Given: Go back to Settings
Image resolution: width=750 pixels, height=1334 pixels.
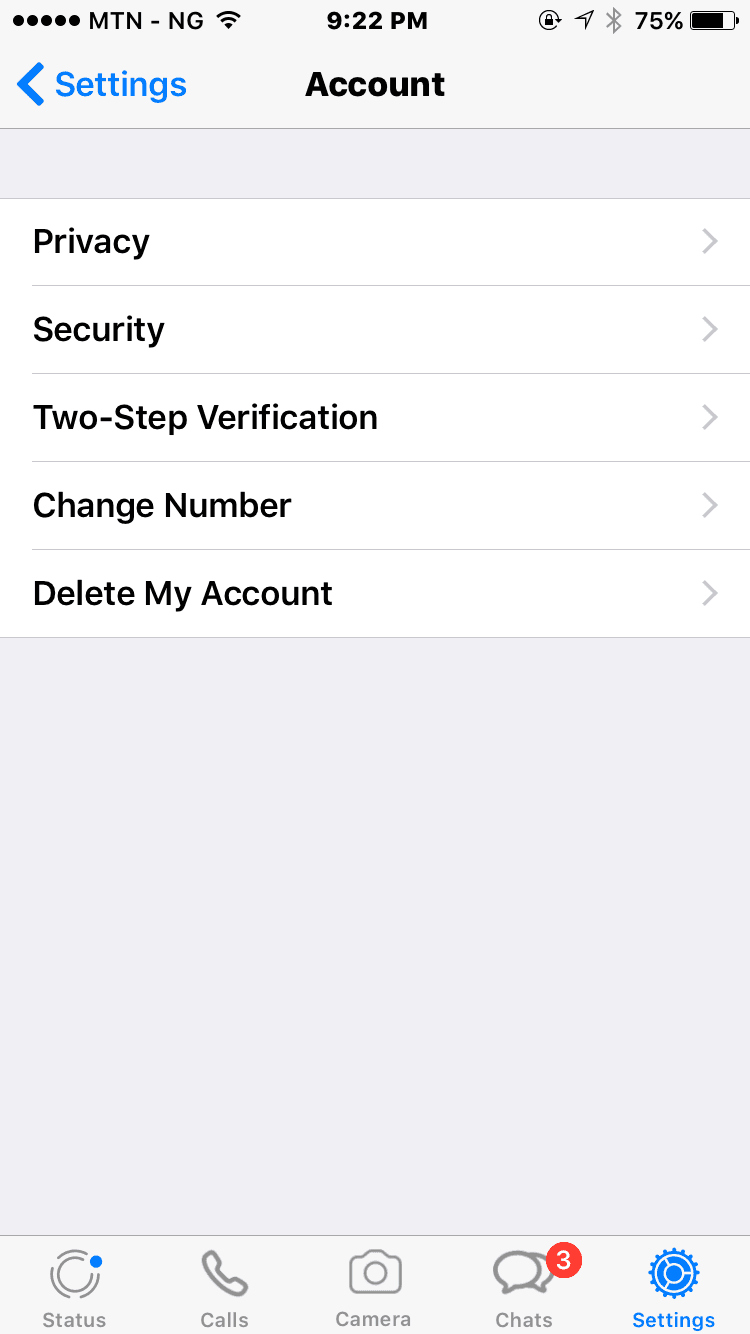Looking at the screenshot, I should point(102,85).
